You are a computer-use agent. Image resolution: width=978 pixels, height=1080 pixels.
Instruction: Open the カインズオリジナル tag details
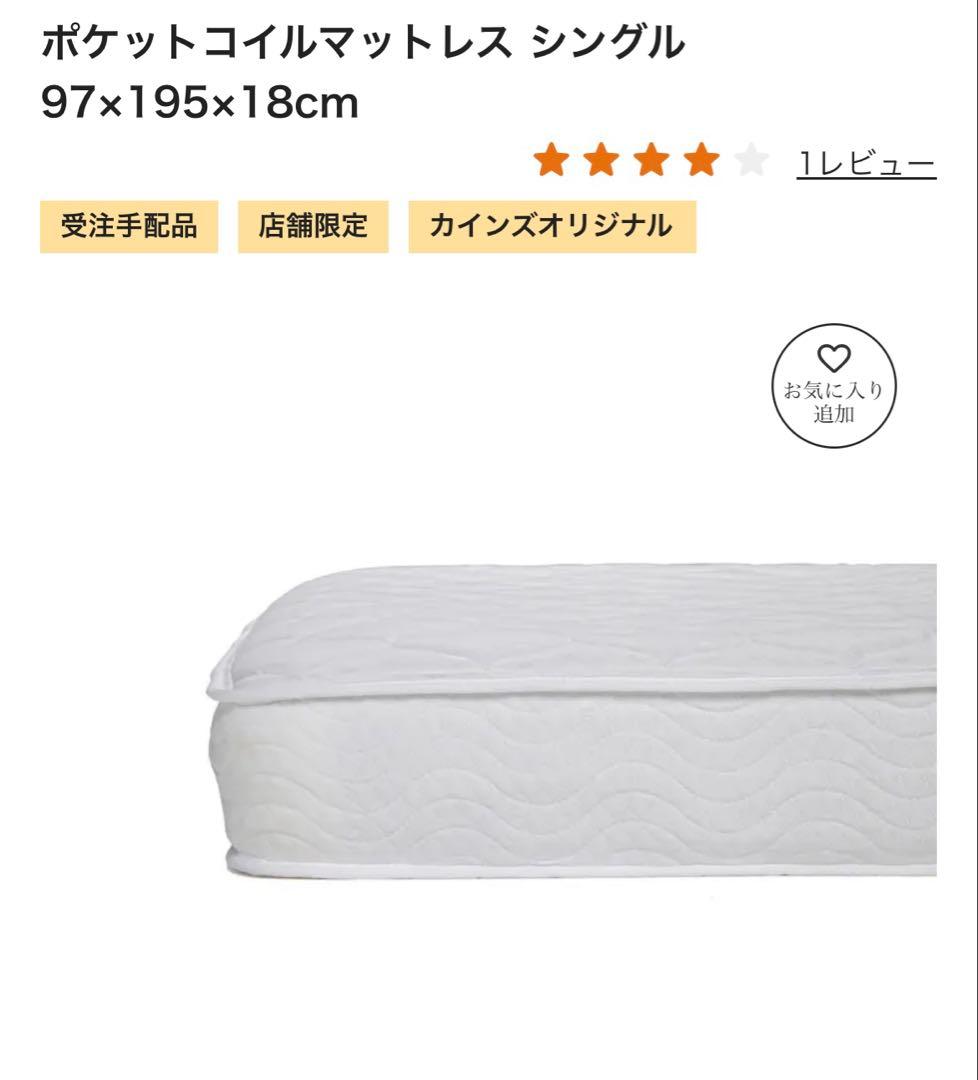point(550,227)
